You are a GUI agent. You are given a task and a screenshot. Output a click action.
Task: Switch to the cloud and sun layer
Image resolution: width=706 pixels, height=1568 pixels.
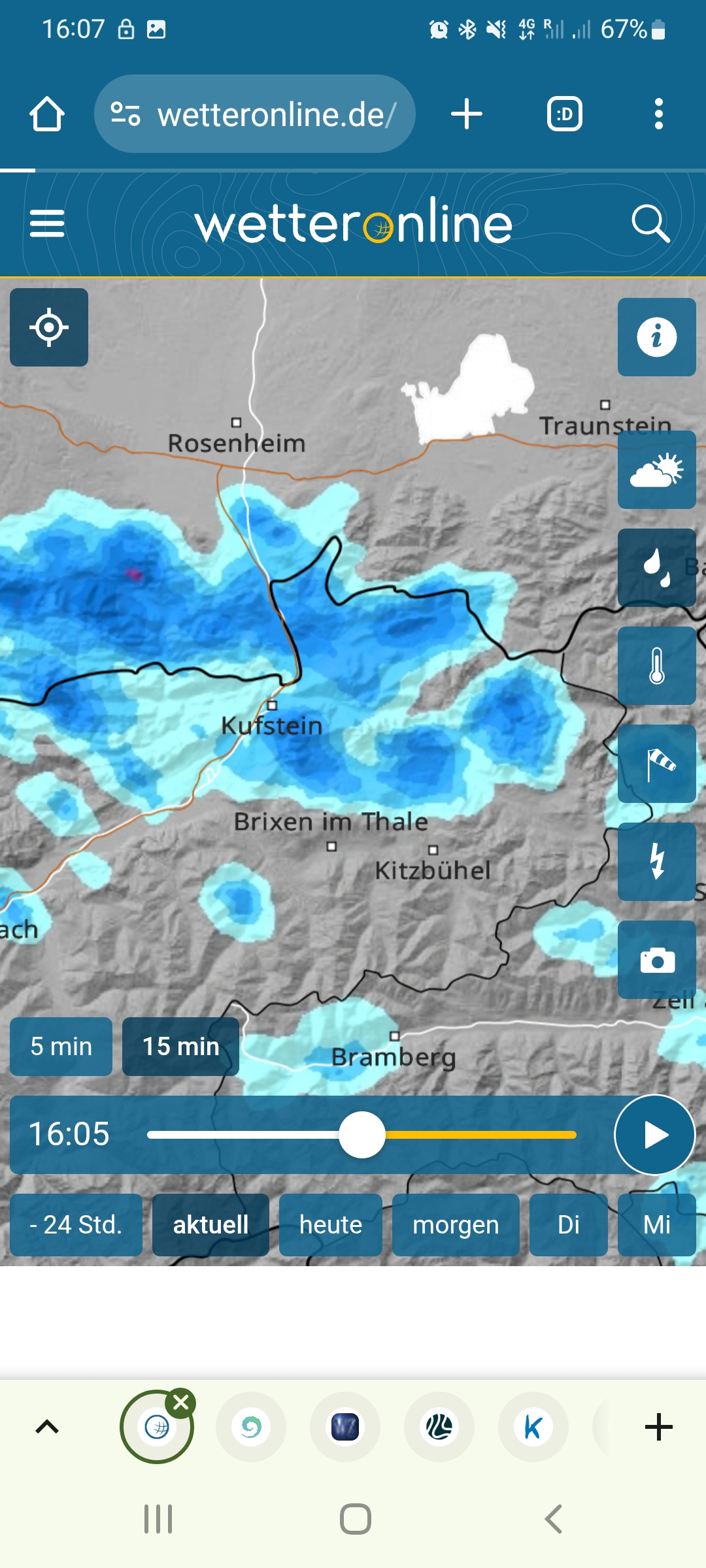[x=656, y=470]
